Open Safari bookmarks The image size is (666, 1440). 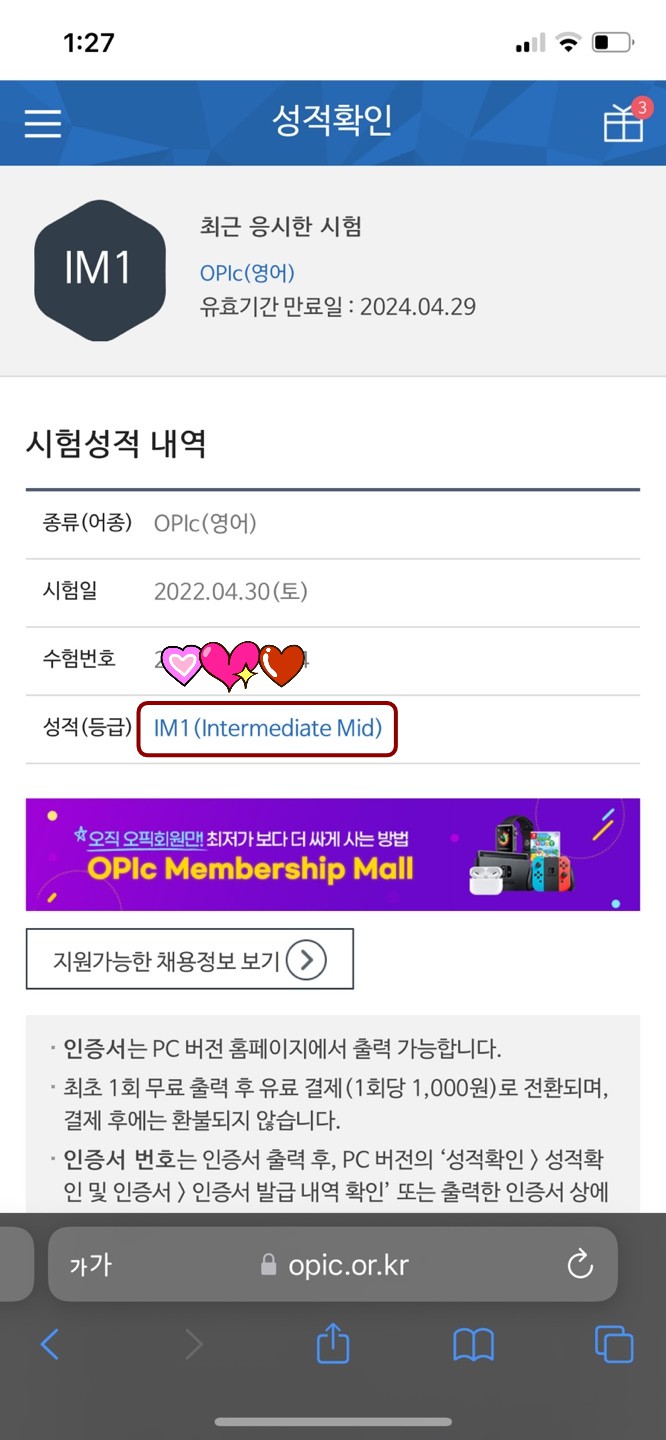(473, 1345)
